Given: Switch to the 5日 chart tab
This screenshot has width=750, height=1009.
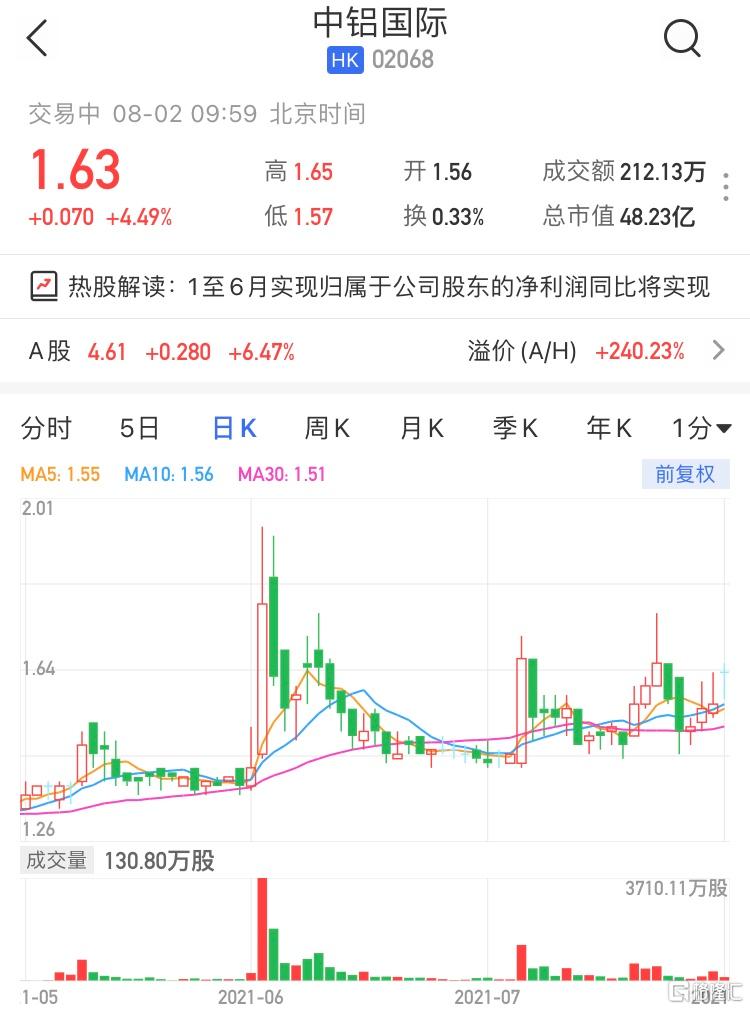Looking at the screenshot, I should point(140,429).
